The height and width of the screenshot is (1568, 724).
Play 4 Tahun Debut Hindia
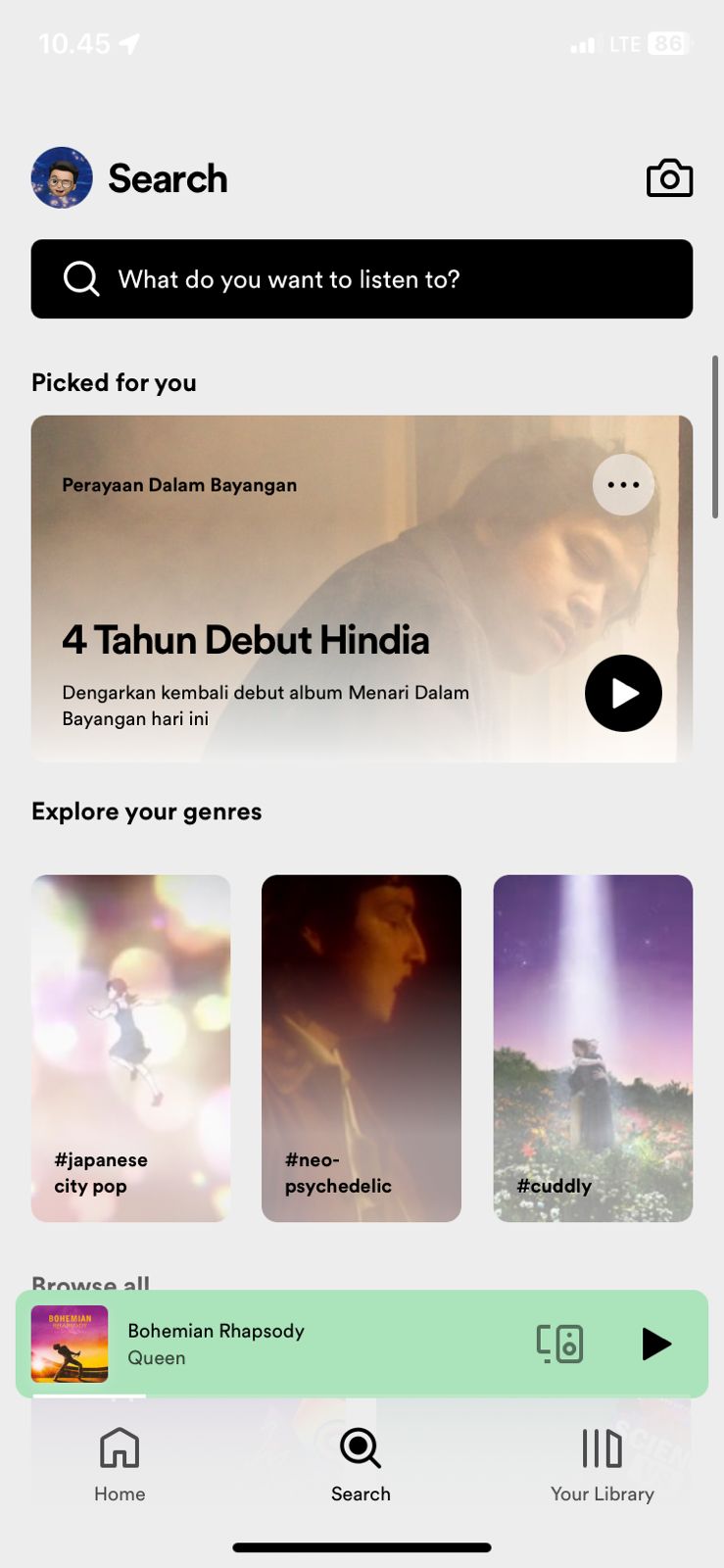click(623, 693)
